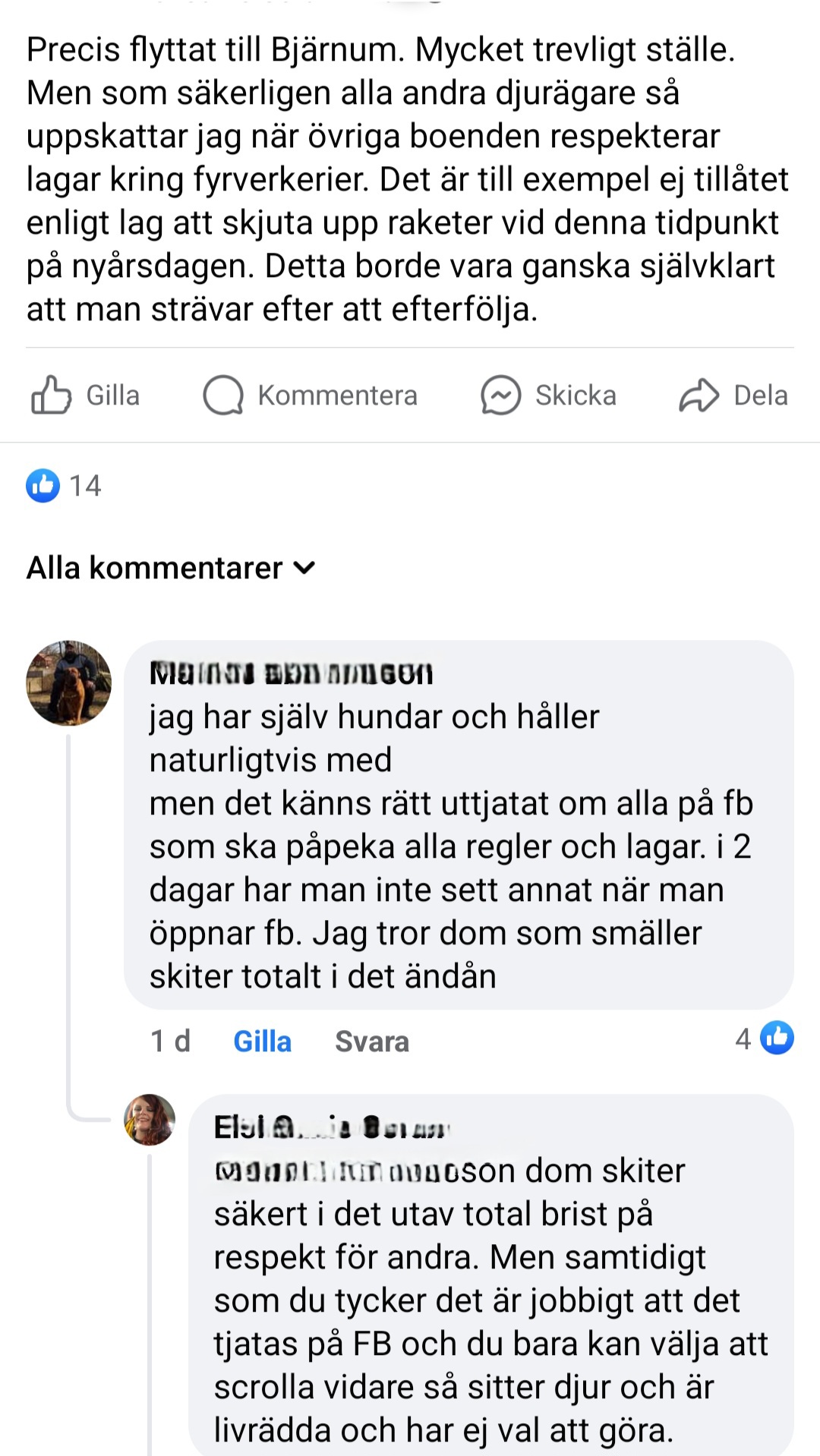
Task: Reply with Svara to the first comment
Action: click(x=371, y=1042)
